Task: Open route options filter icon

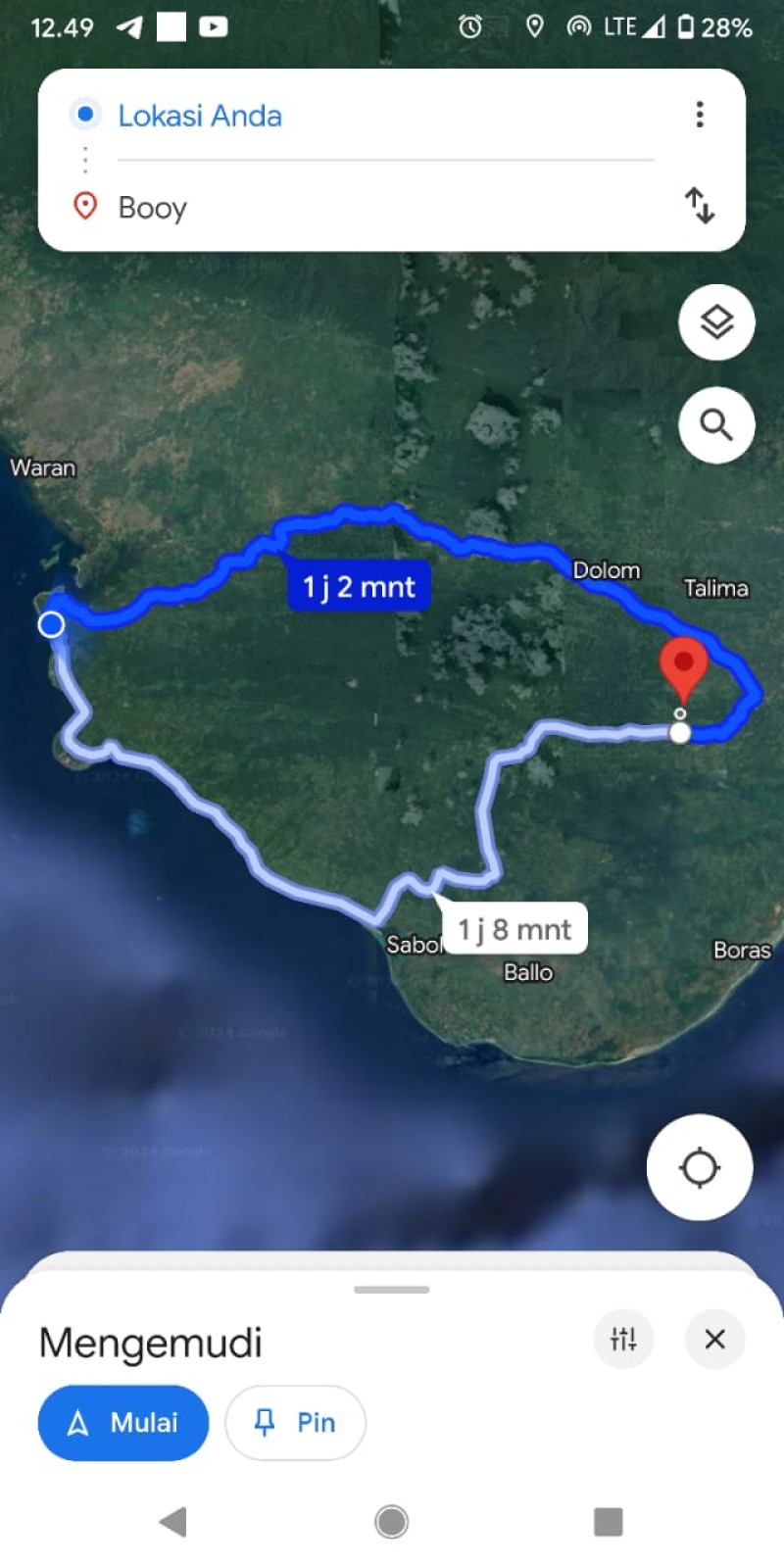Action: [623, 1339]
